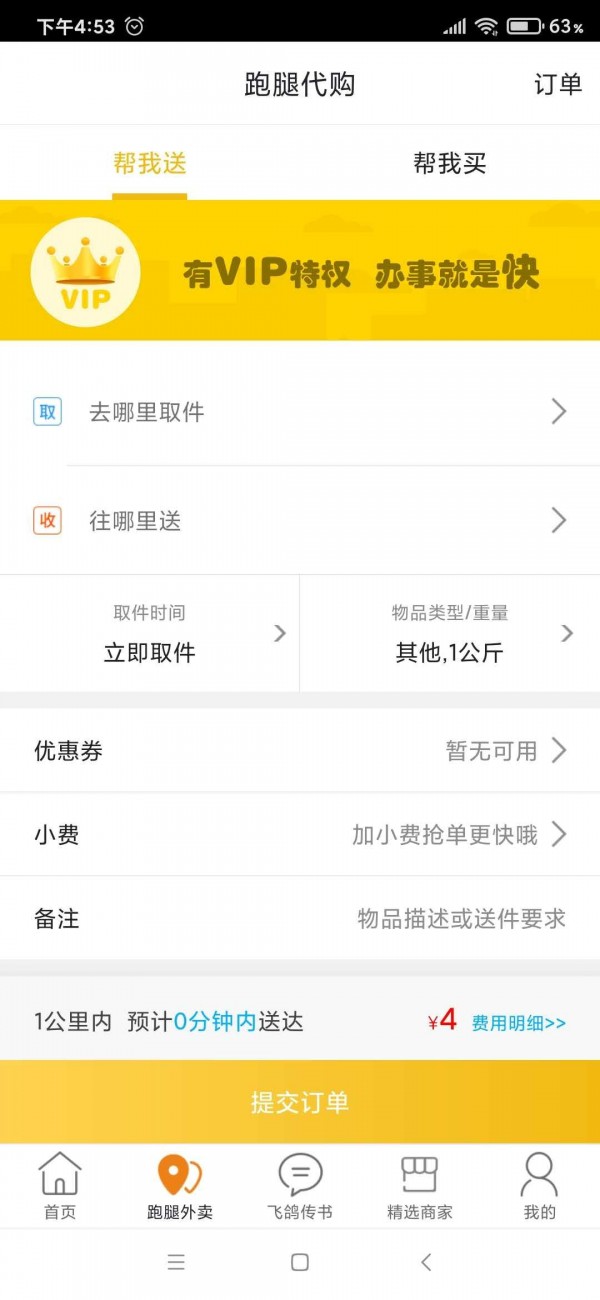
Task: Add a tip via 小费 row
Action: coord(300,834)
